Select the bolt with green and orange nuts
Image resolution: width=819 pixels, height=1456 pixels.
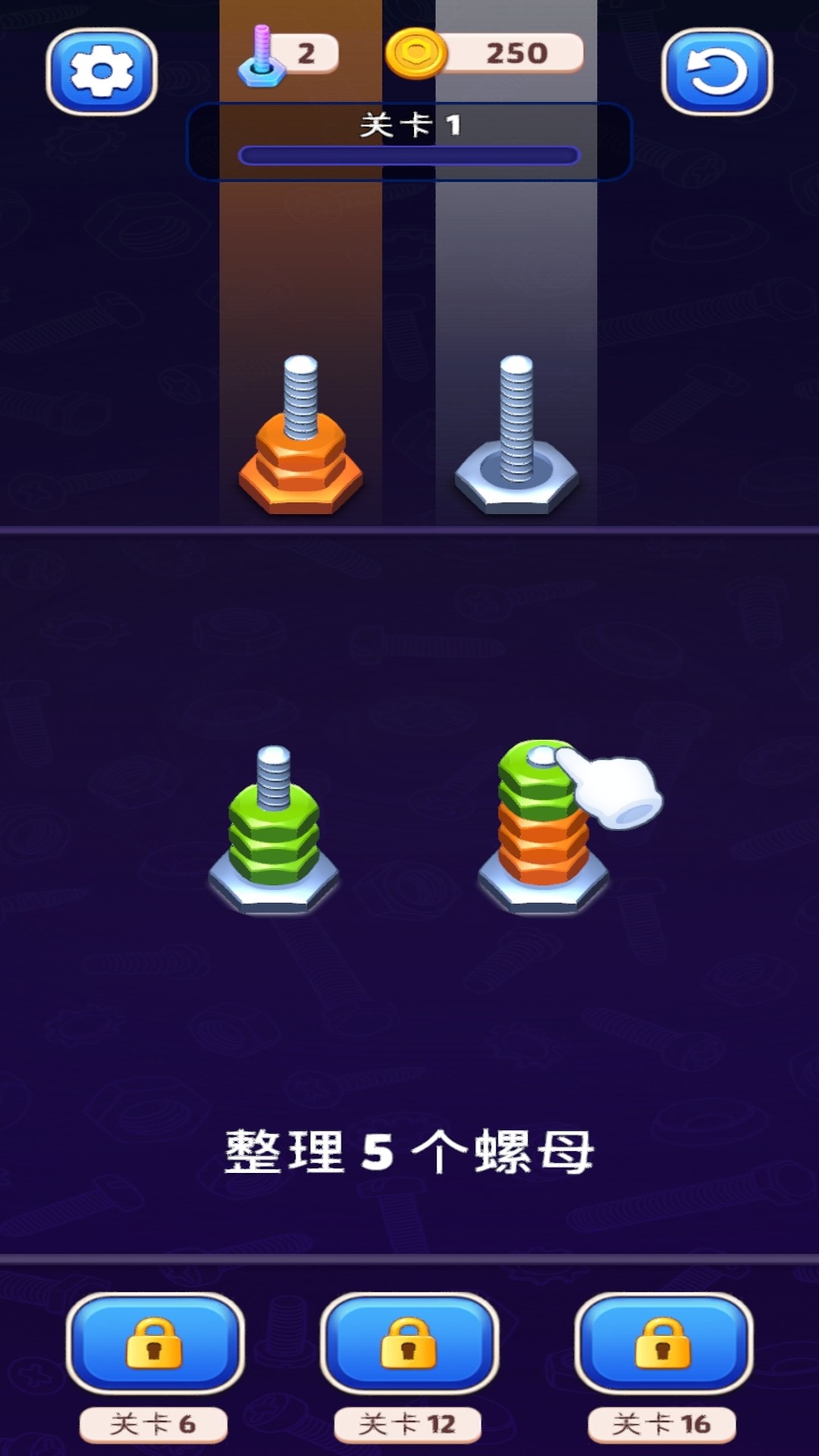tap(541, 827)
